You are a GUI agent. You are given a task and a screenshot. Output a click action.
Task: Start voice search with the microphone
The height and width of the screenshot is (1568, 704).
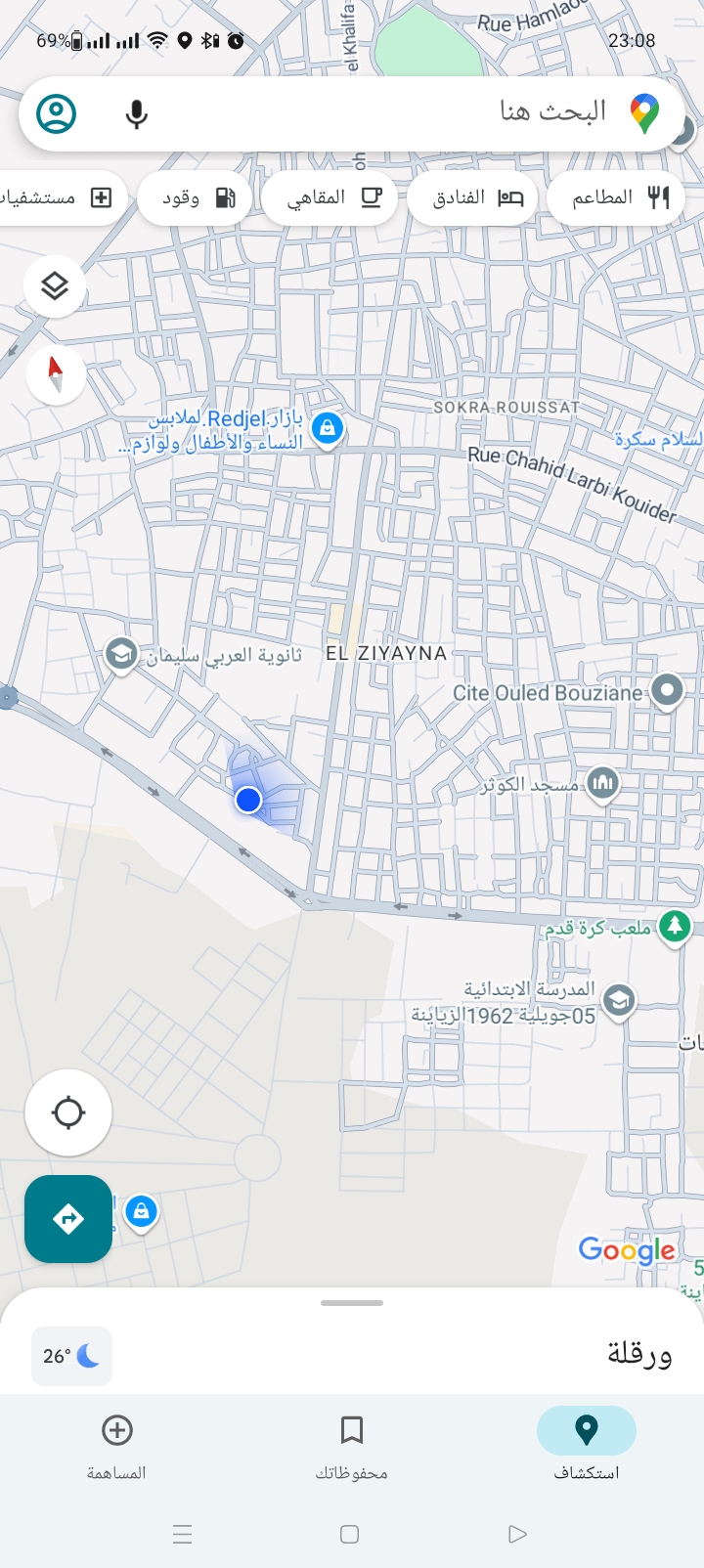(137, 114)
